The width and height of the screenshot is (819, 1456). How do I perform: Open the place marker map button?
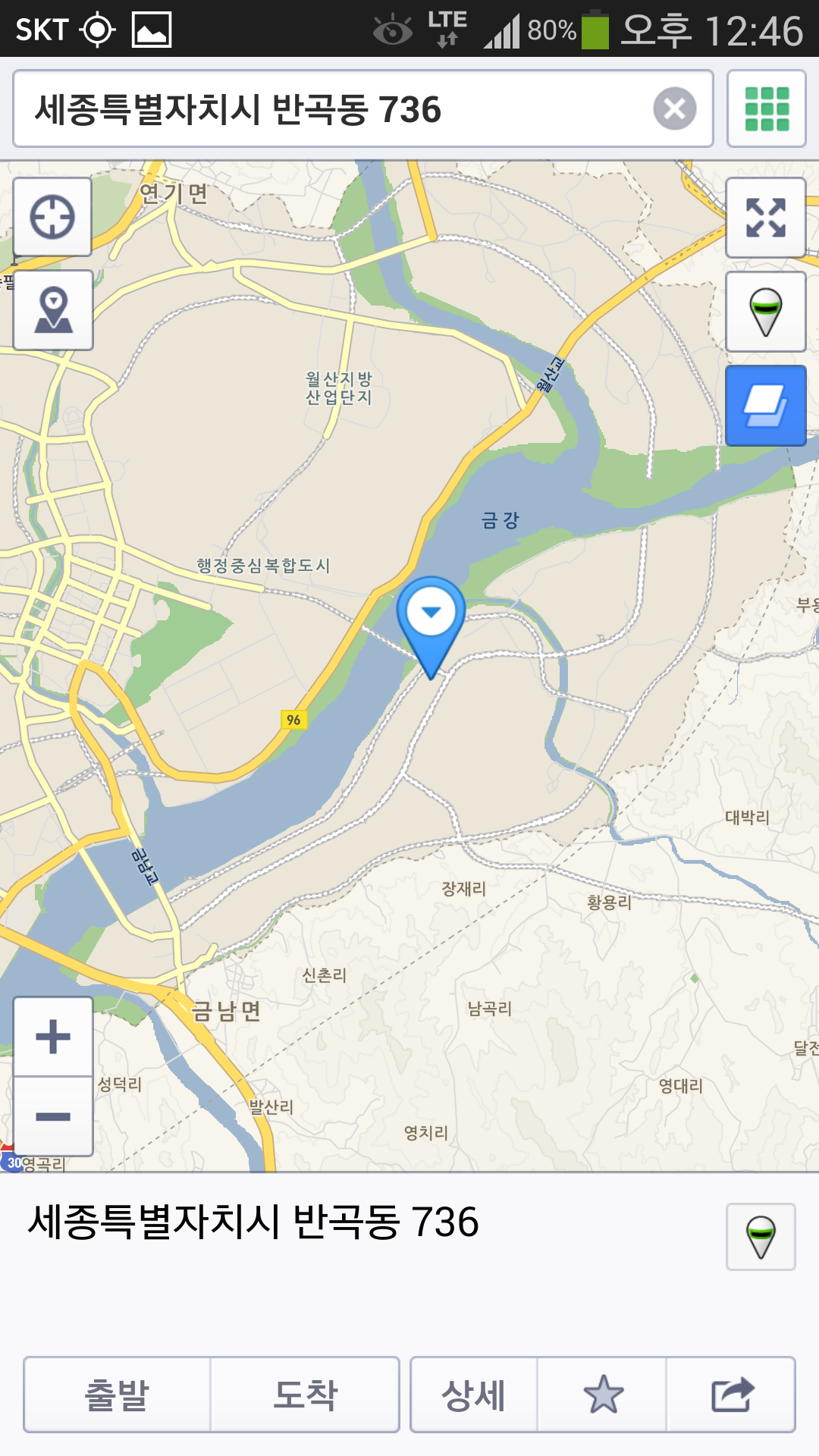pos(53,310)
